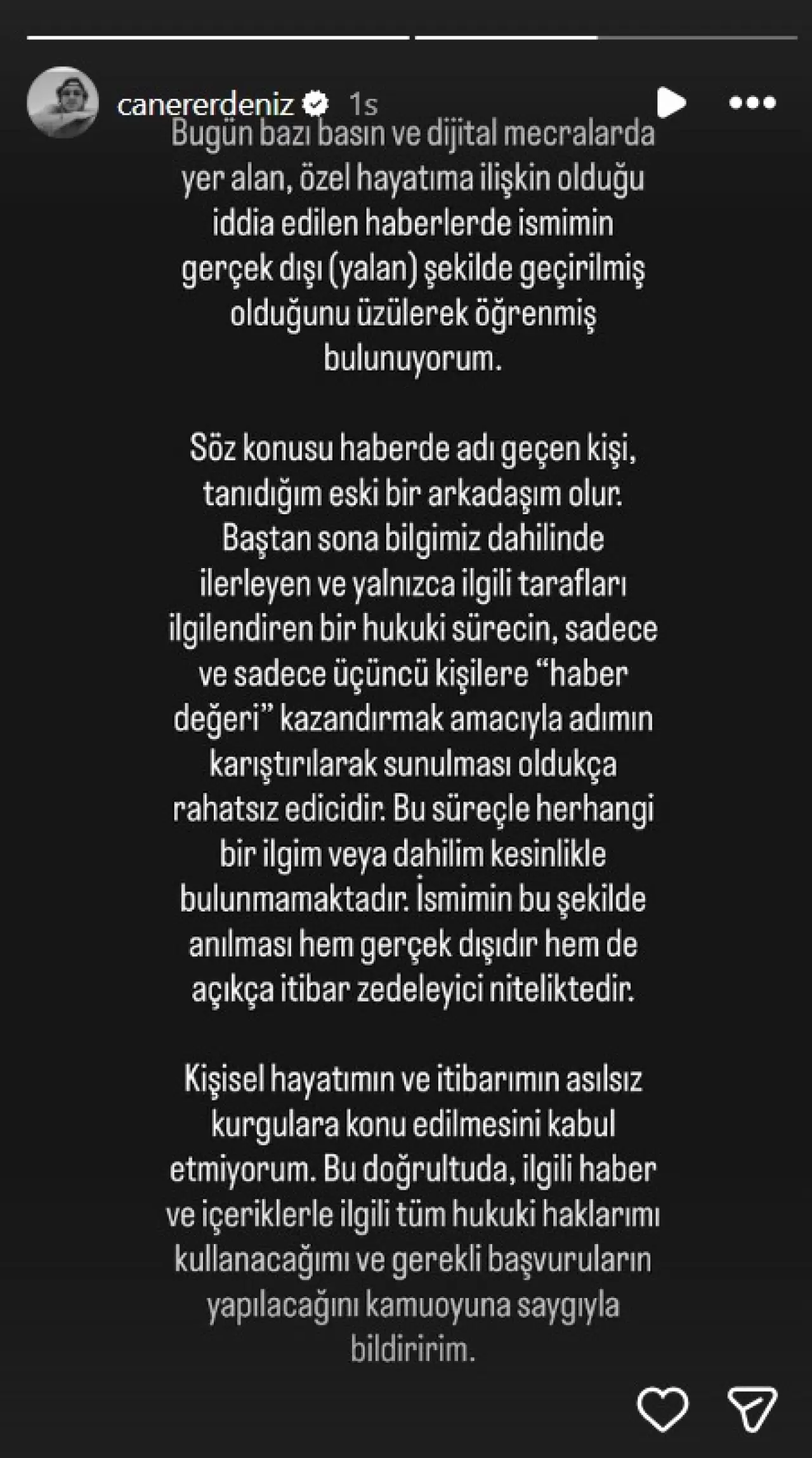The image size is (812, 1458).
Task: Open the three-dot overflow menu
Action: tap(752, 103)
